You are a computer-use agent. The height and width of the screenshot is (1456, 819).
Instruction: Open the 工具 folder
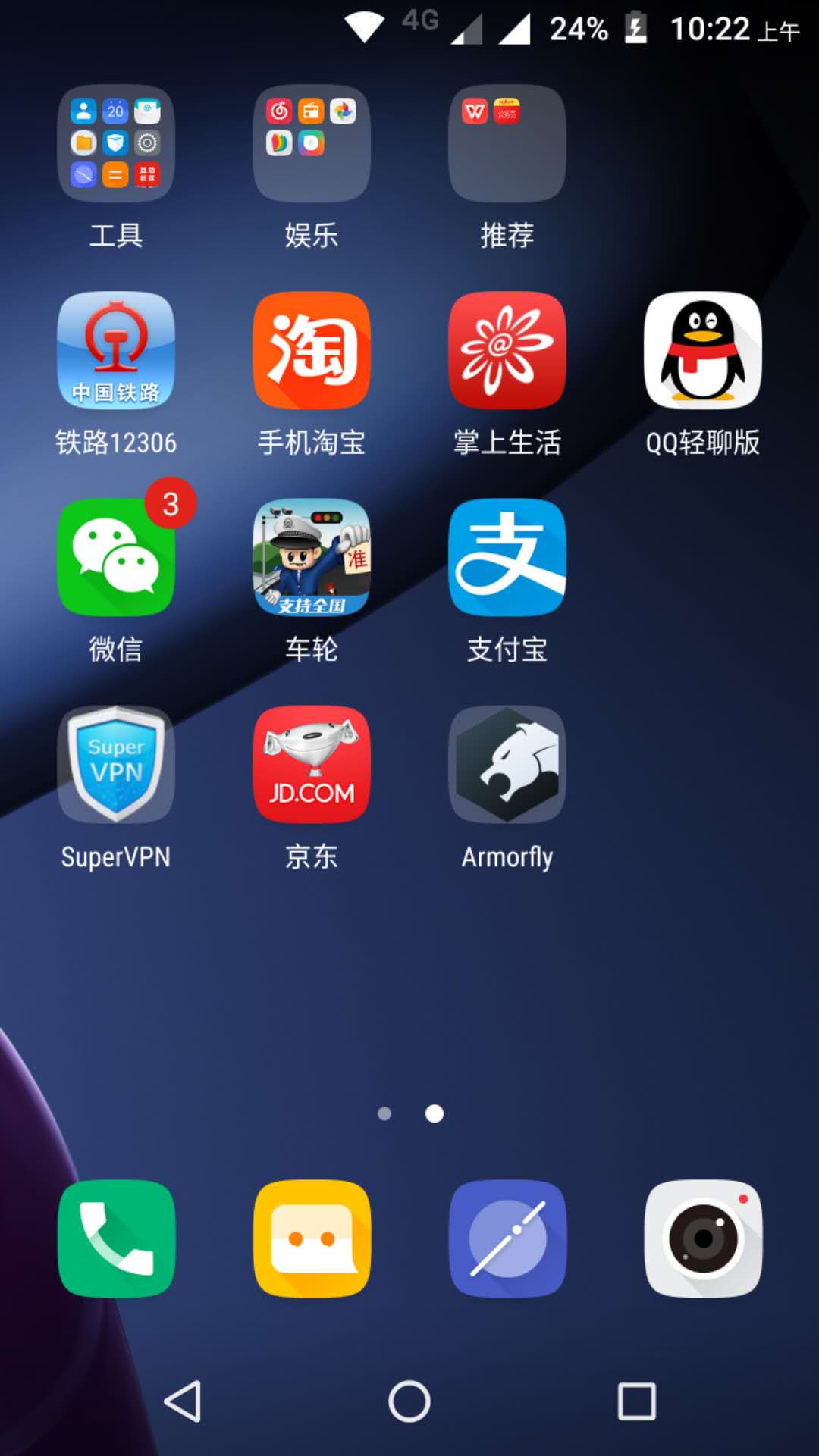[x=116, y=144]
